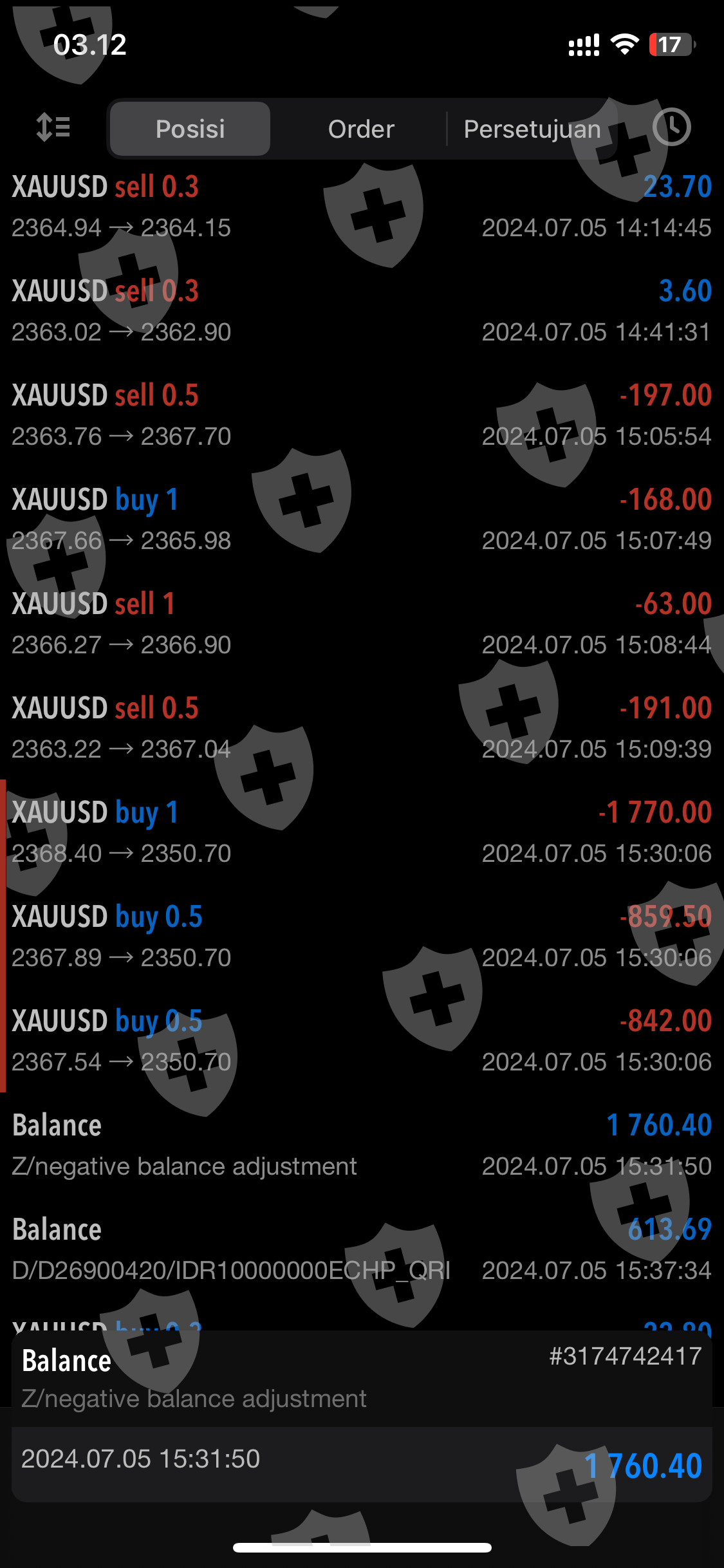Expand the XAUUSD buy 1 trade with -1 770.00
The image size is (724, 1568).
(x=362, y=832)
